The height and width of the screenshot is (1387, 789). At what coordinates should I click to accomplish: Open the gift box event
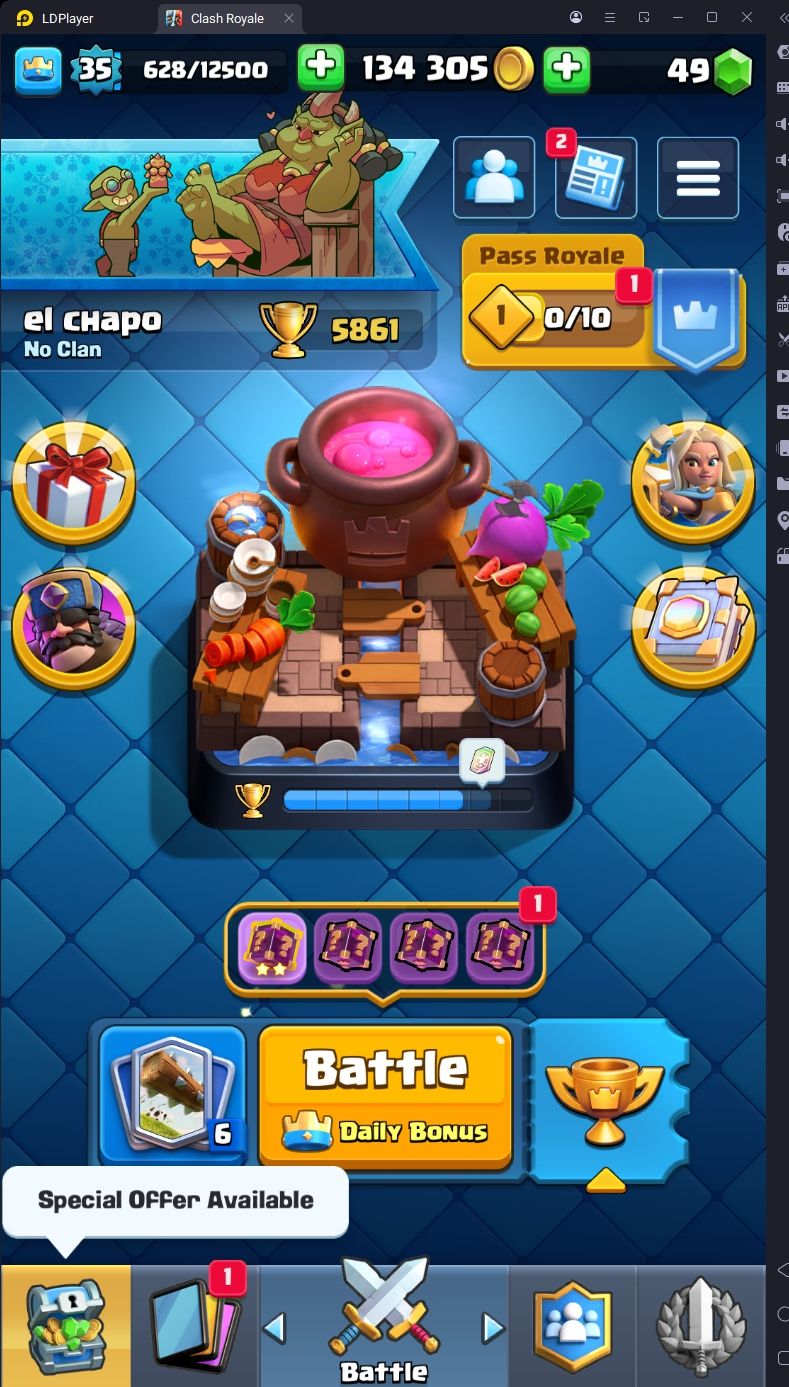pyautogui.click(x=74, y=483)
